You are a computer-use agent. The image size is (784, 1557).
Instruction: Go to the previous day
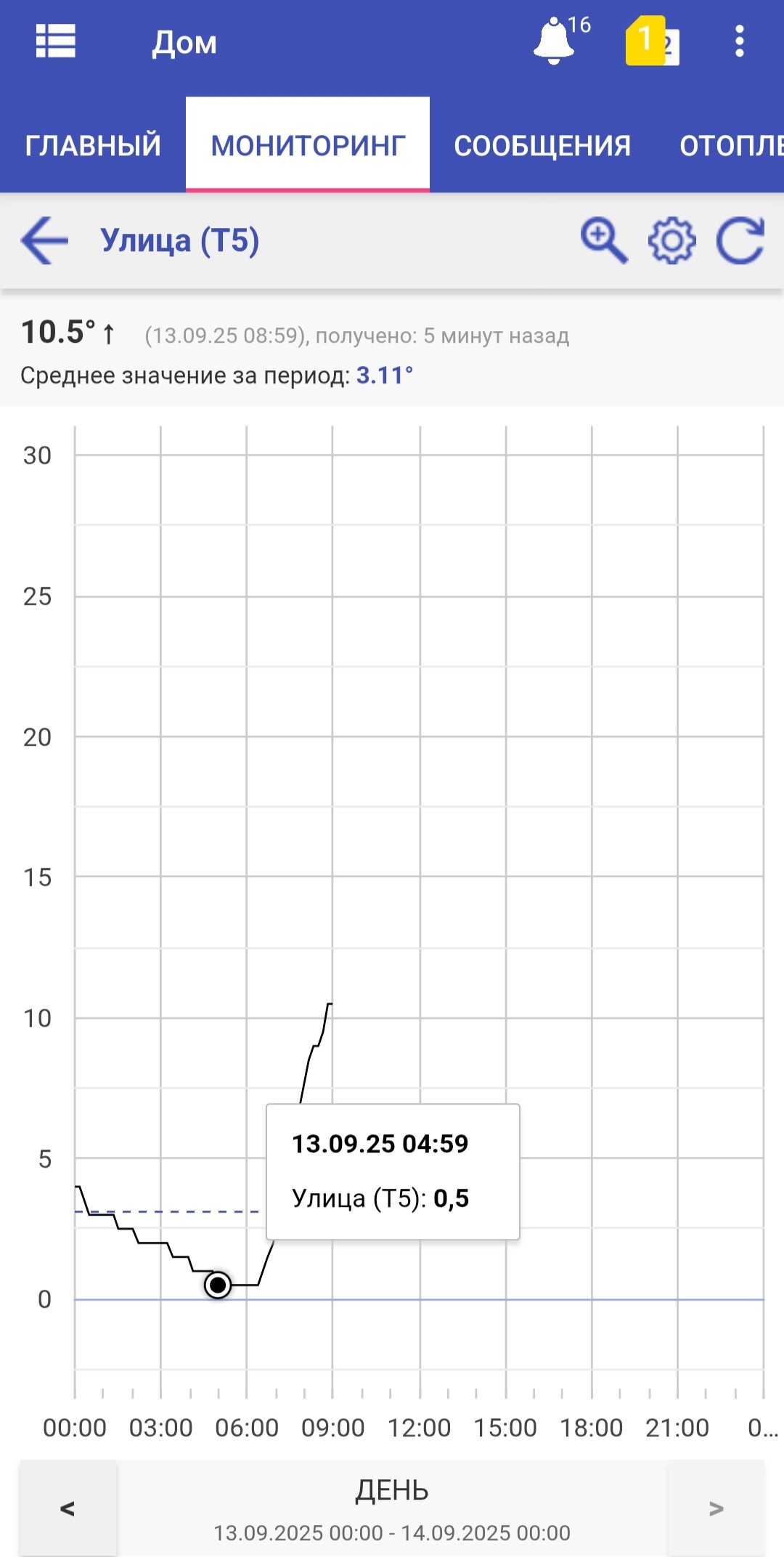tap(68, 1509)
